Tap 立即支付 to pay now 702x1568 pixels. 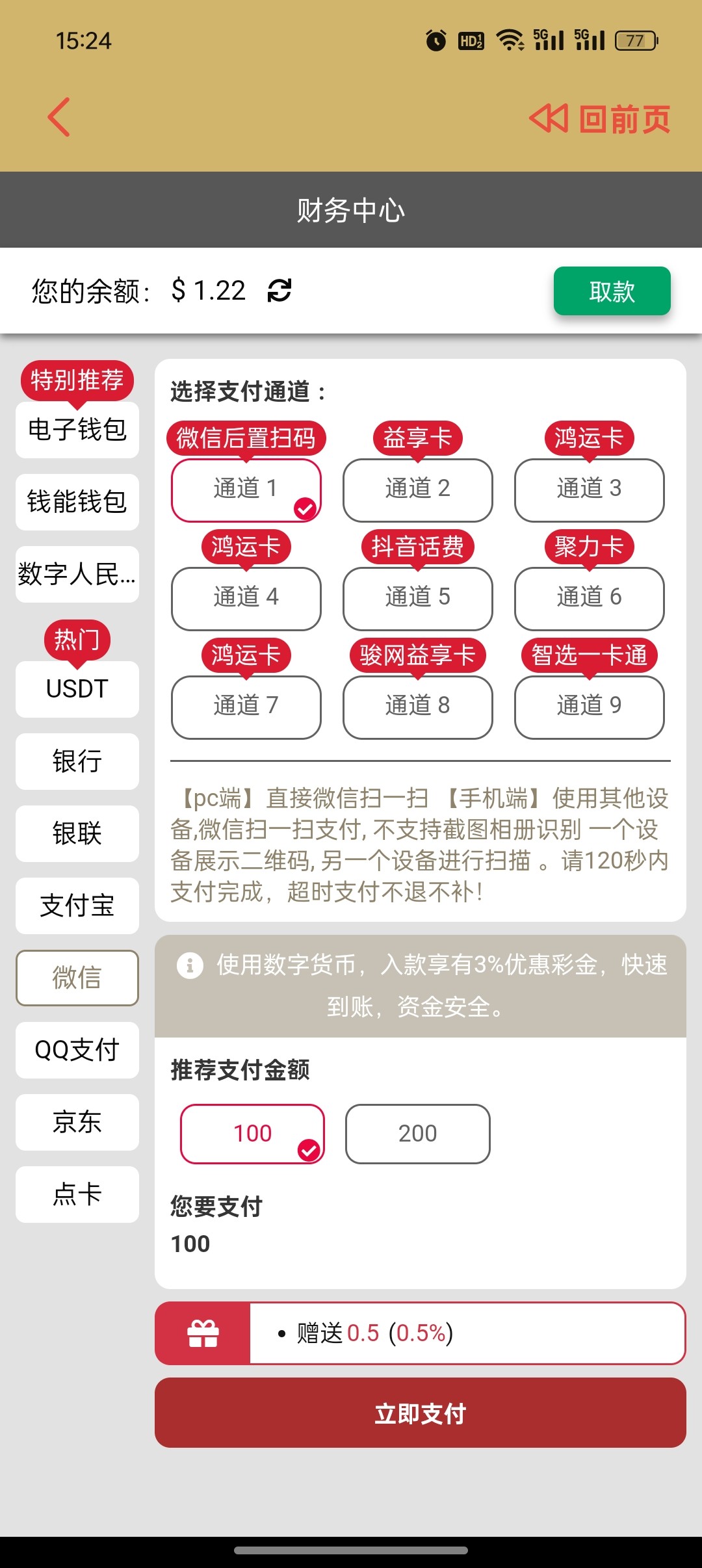421,1413
